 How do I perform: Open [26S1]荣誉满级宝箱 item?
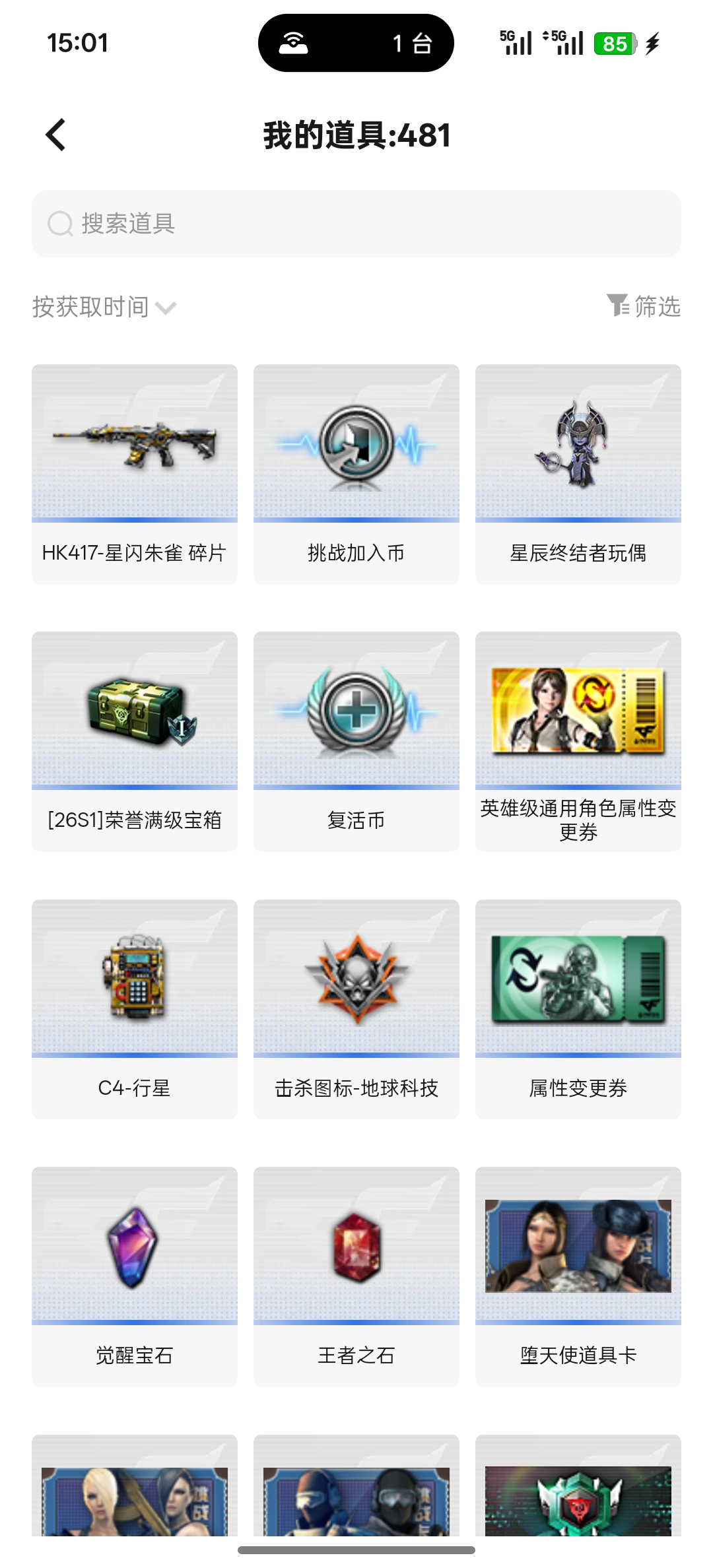coord(135,740)
